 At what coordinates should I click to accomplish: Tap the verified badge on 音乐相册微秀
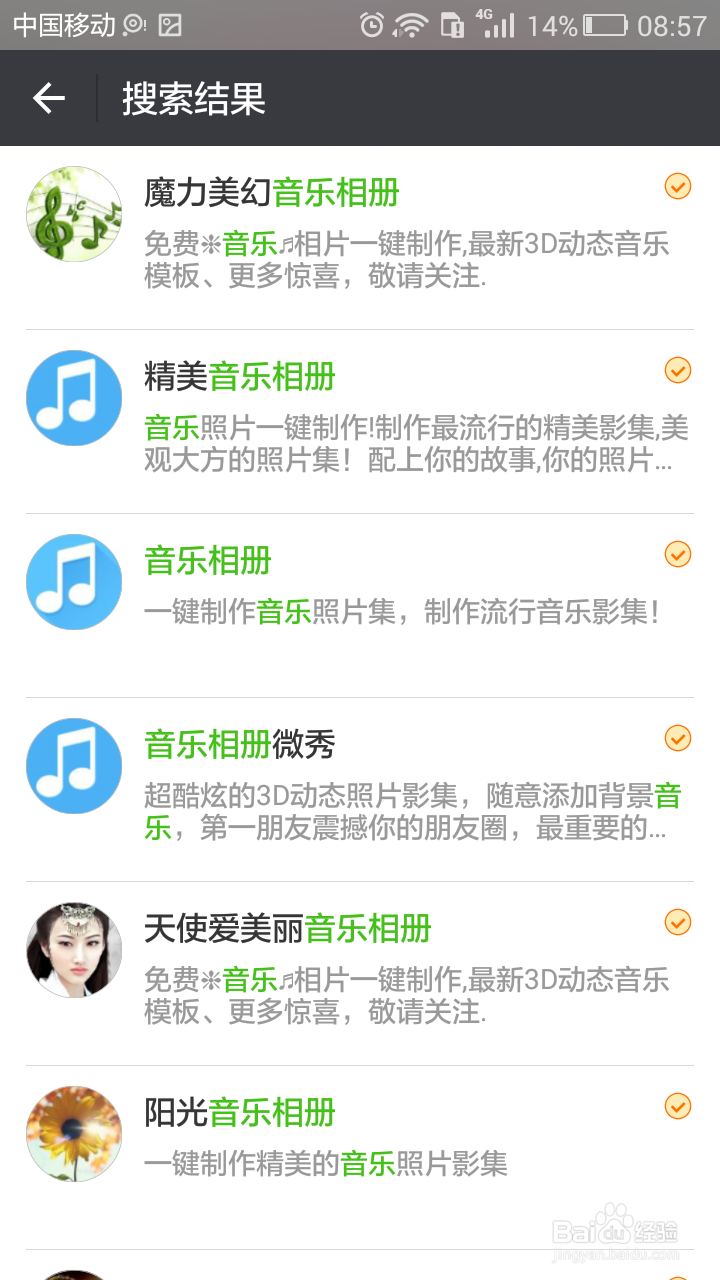(677, 738)
